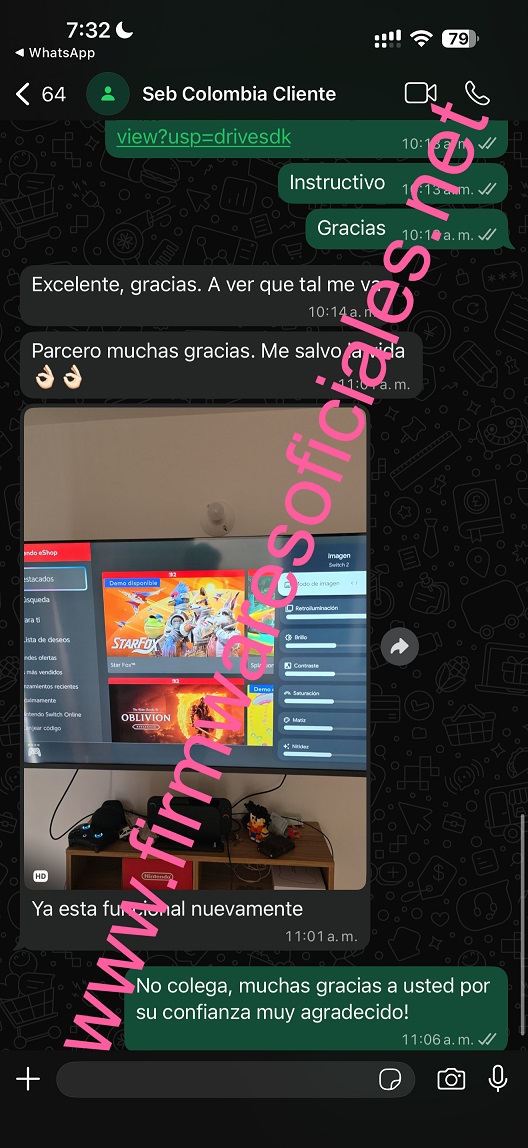
Task: Open the received TV photo
Action: (x=195, y=648)
